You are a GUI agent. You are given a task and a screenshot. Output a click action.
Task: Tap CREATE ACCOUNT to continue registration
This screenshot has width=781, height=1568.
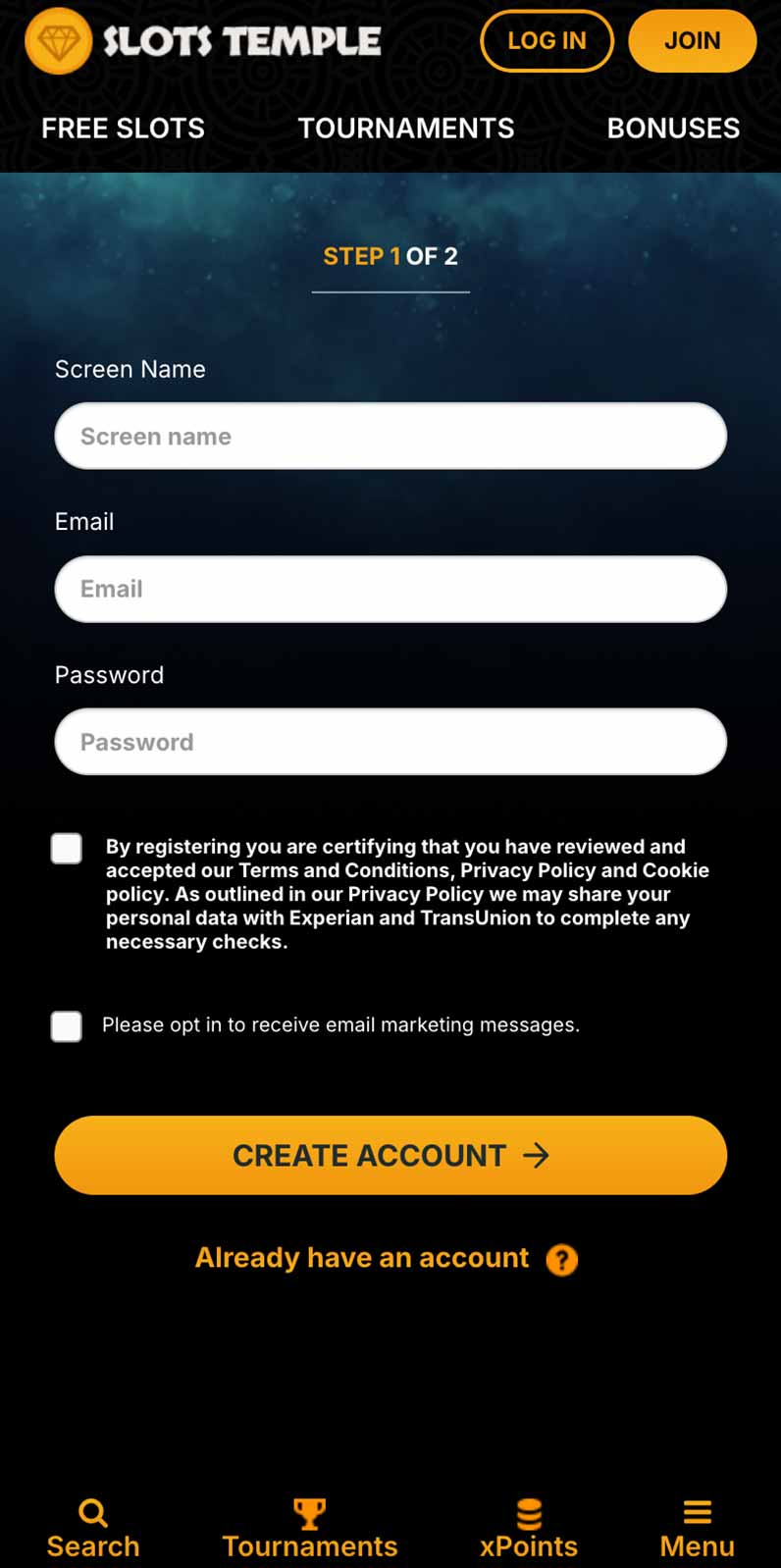tap(390, 1155)
